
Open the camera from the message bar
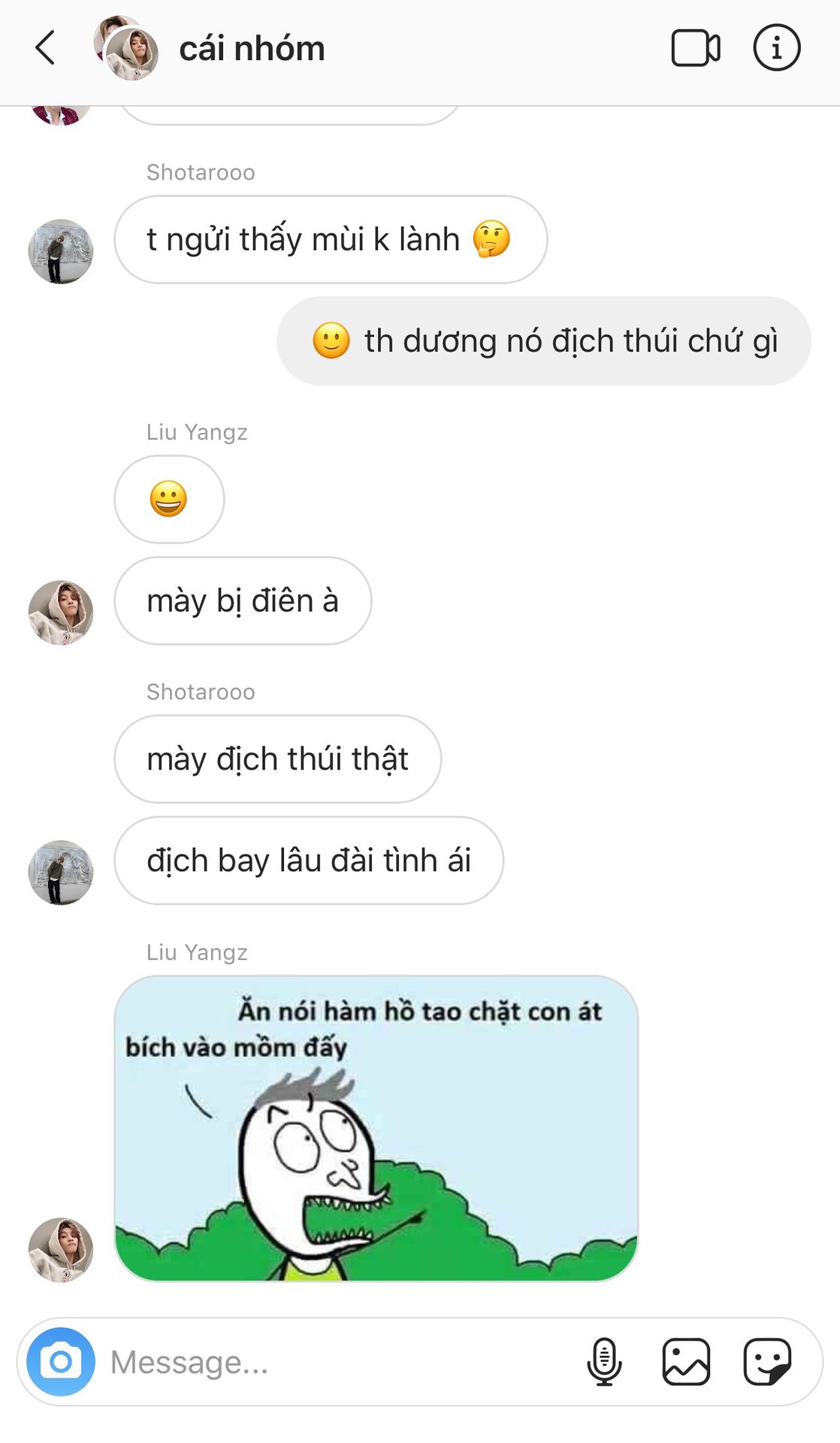click(61, 1361)
